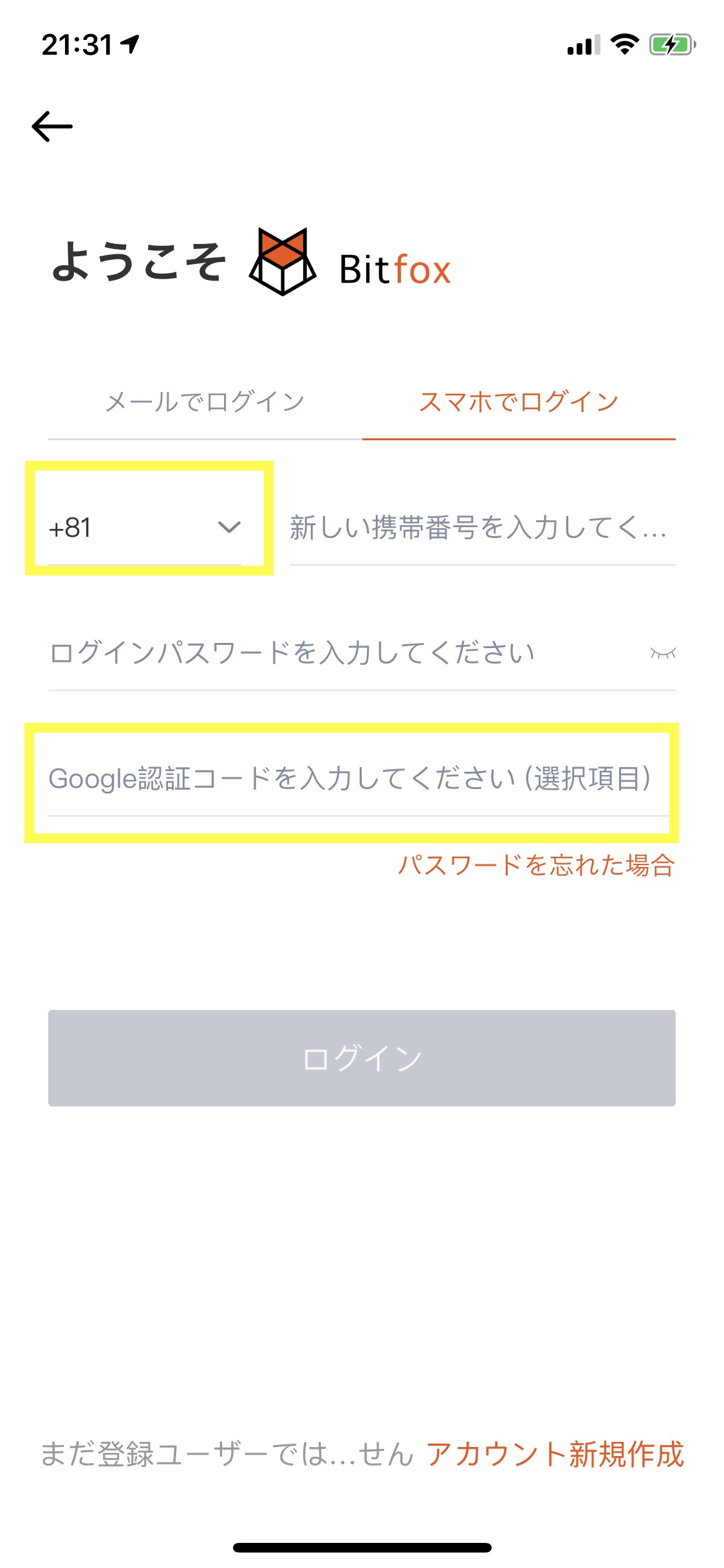Toggle password visibility eye icon
Viewport: 724px width, 1568px height.
click(x=662, y=654)
